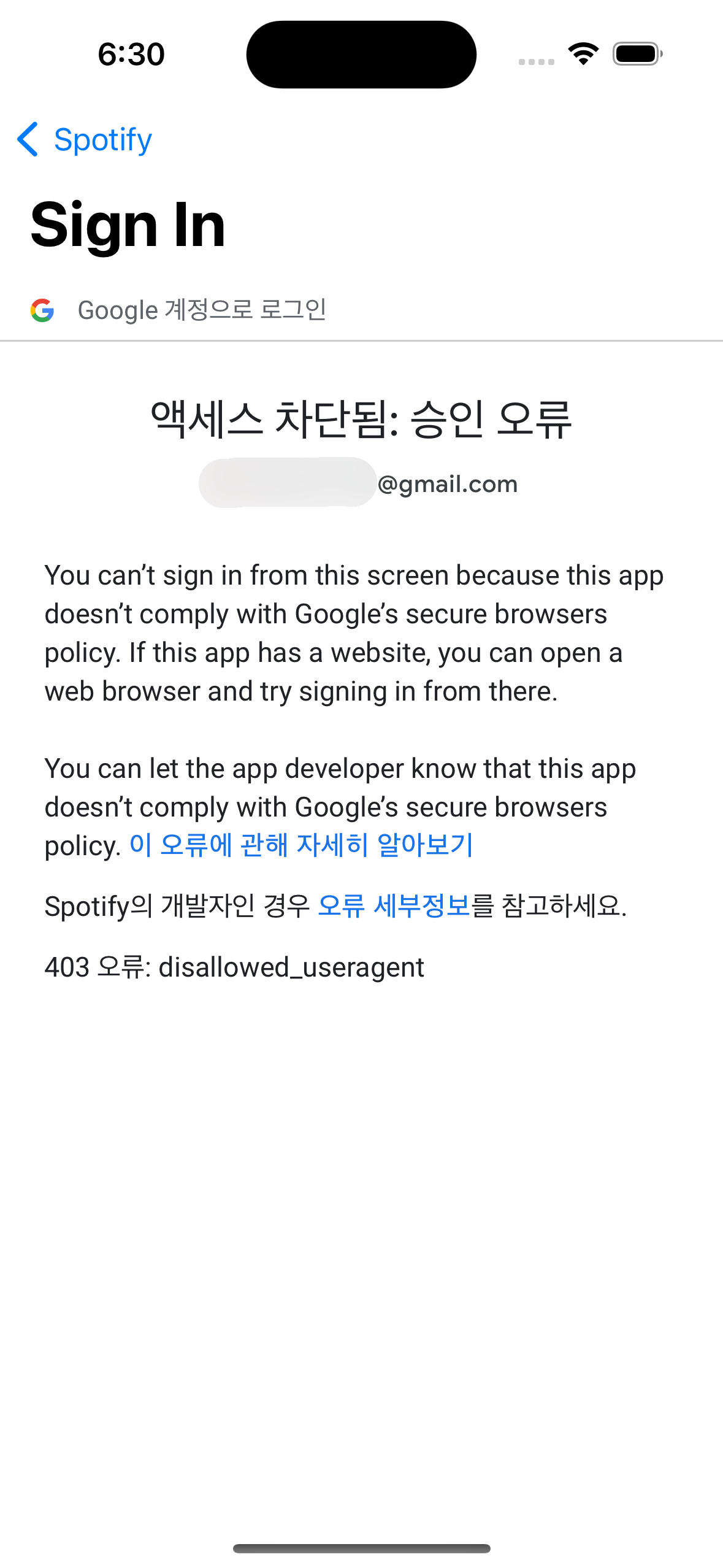View the '오류 세부정보' error details
Image resolution: width=723 pixels, height=1568 pixels.
coord(393,906)
